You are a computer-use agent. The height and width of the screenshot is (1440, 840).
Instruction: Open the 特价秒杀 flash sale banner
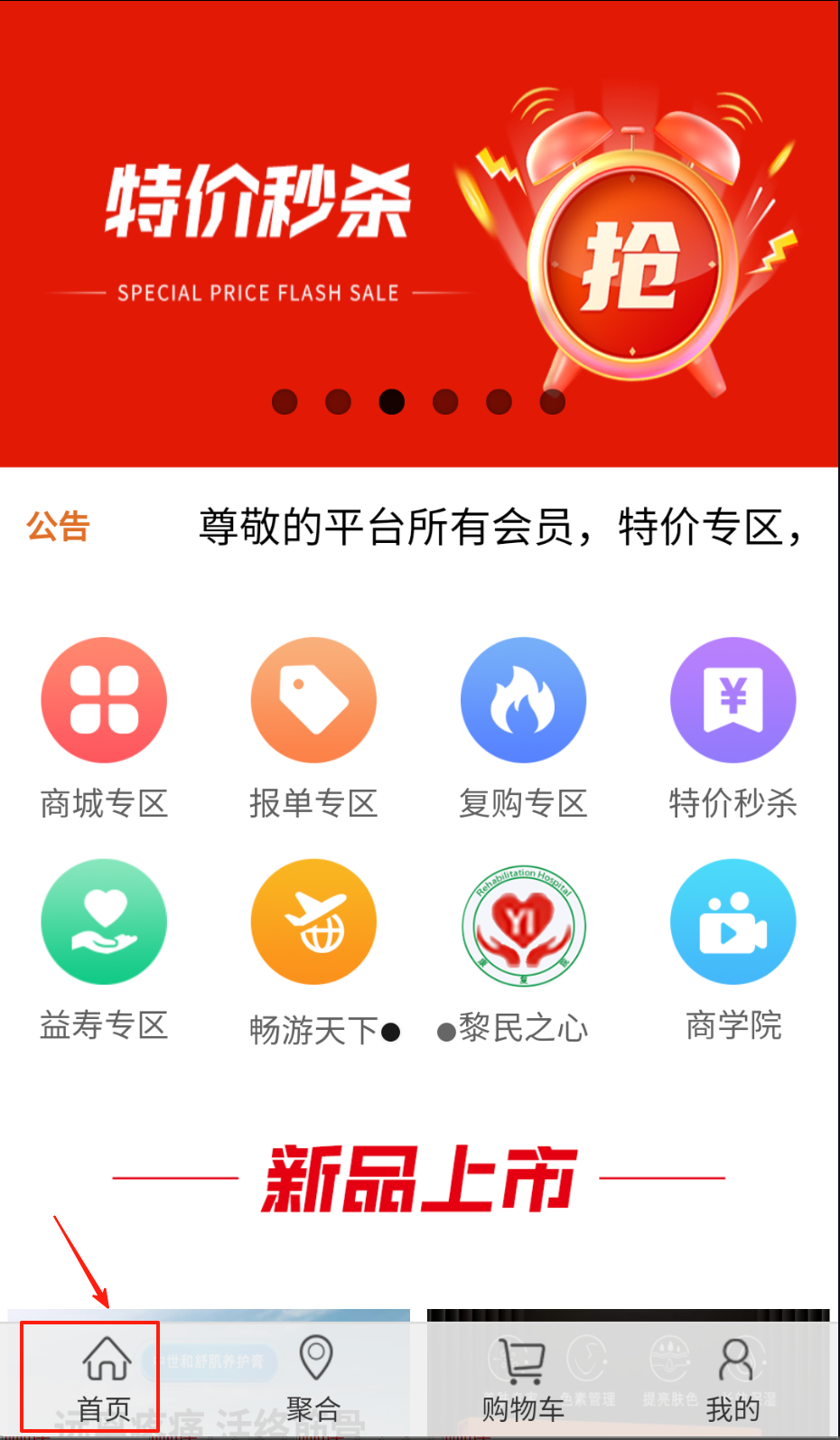click(419, 235)
